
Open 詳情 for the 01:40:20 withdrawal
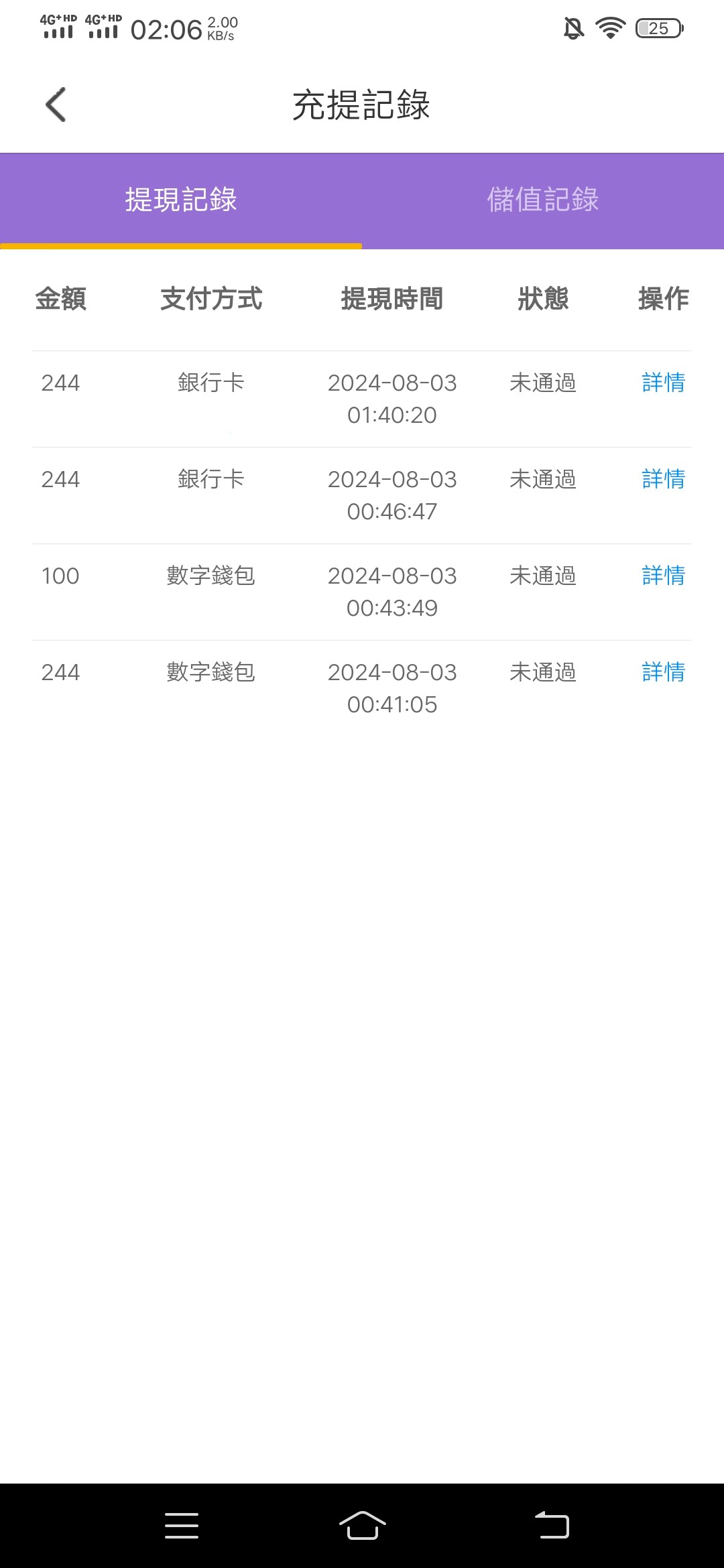[662, 383]
